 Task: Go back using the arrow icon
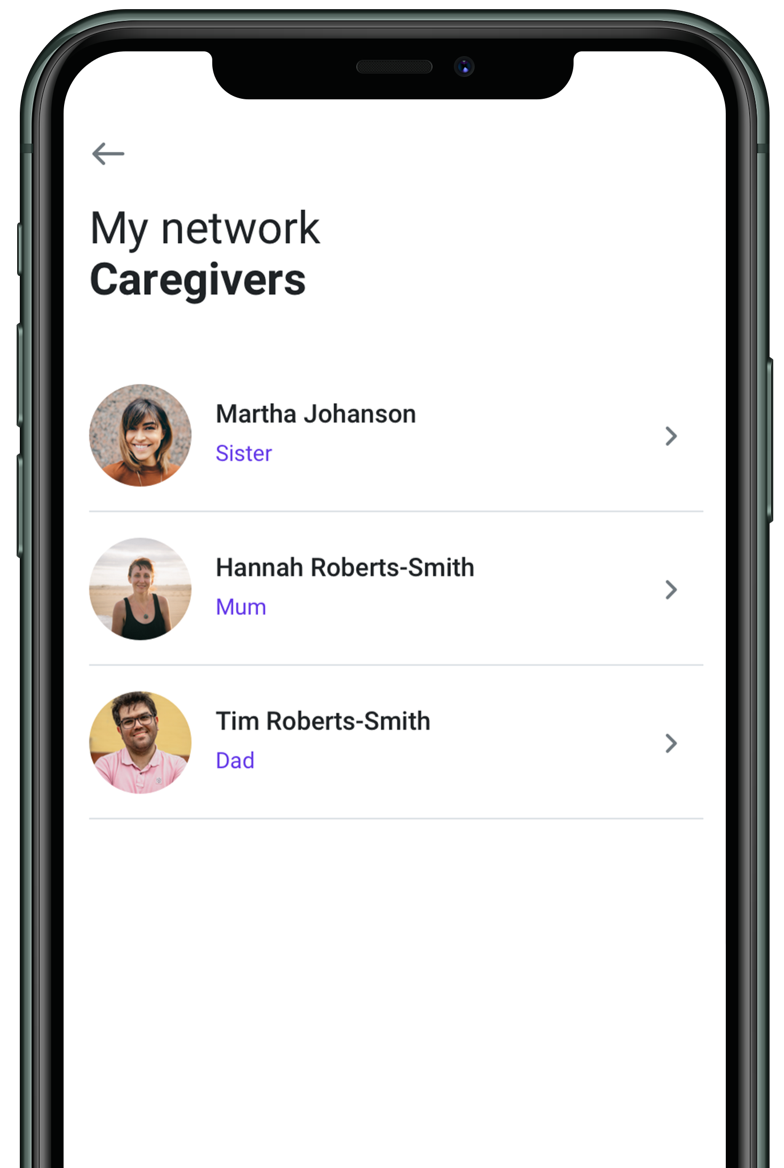point(108,153)
